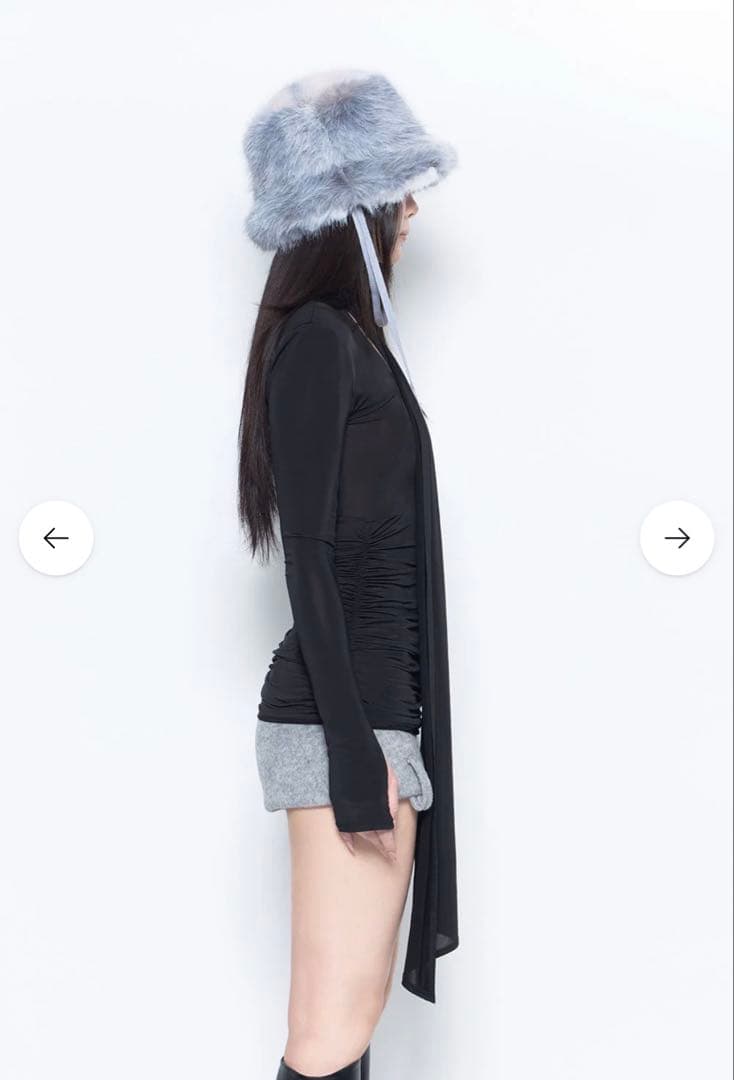
Task: Show the next product photo
Action: [x=677, y=538]
